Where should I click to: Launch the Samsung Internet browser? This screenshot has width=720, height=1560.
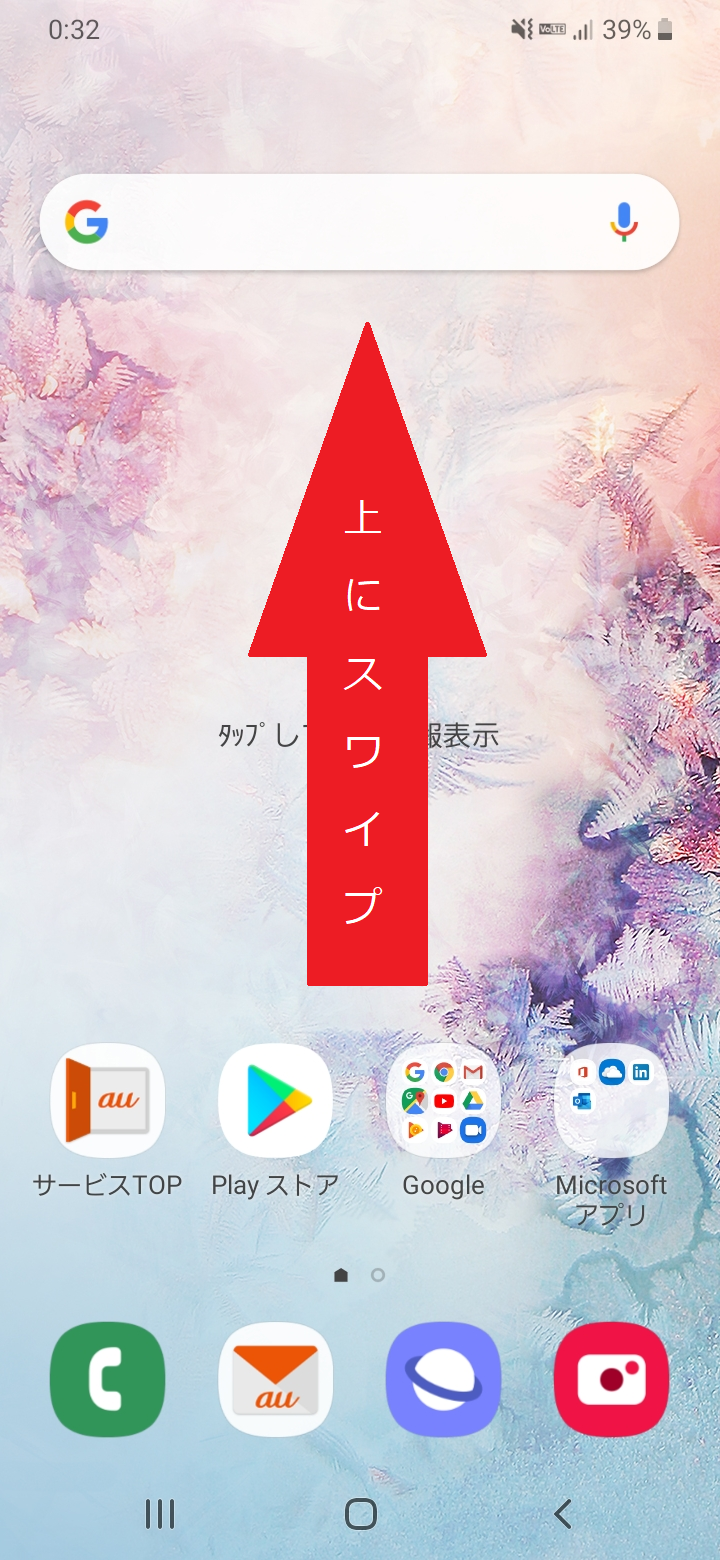point(444,1379)
